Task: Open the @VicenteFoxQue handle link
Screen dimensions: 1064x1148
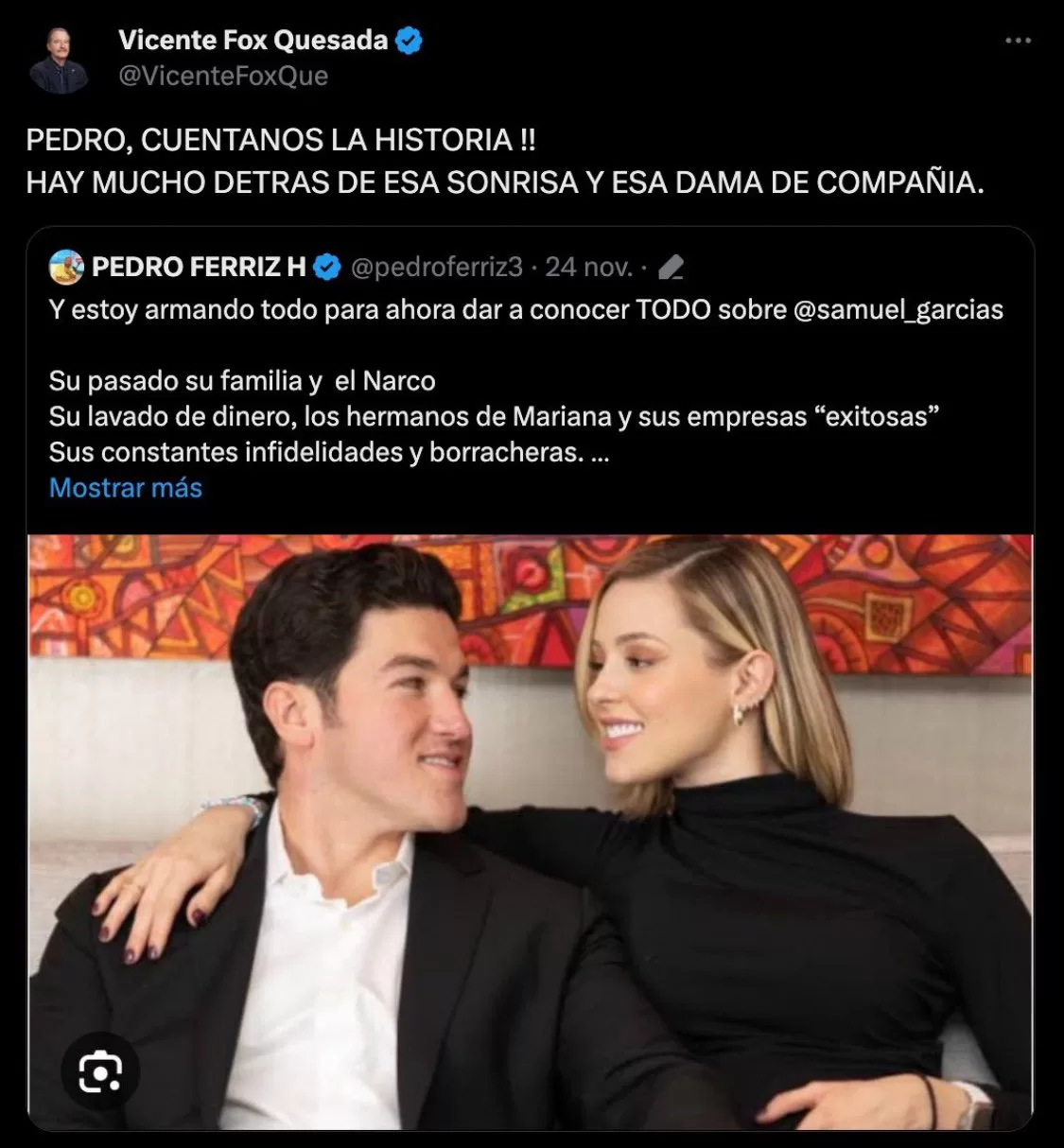Action: (x=222, y=76)
